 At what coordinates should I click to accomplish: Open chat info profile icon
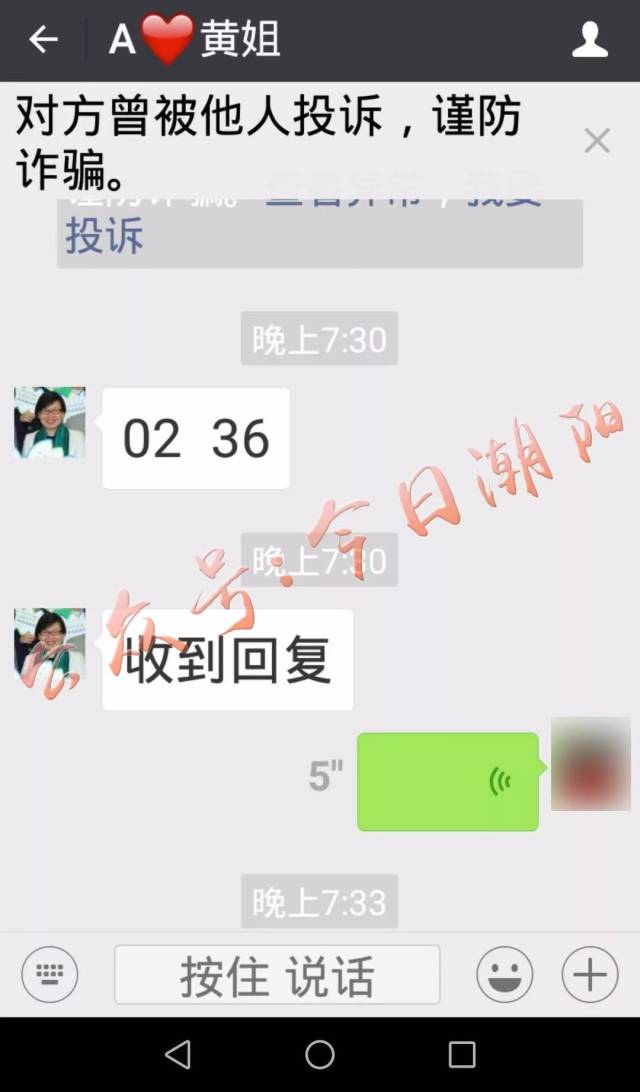(590, 40)
